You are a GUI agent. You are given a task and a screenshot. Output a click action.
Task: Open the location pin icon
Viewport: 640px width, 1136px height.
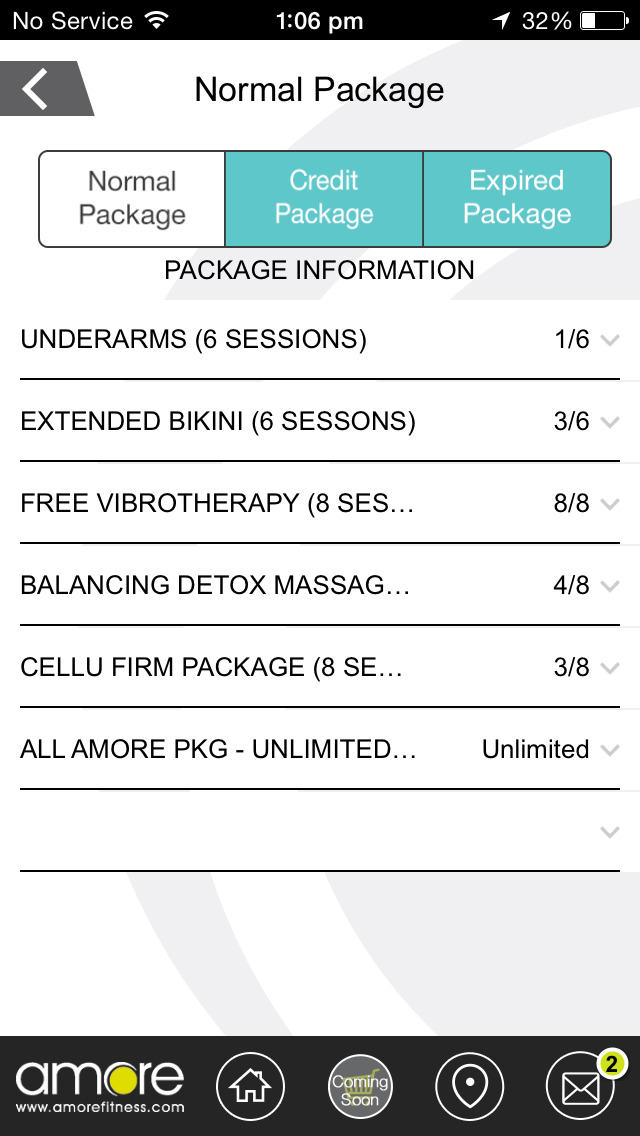[470, 1087]
